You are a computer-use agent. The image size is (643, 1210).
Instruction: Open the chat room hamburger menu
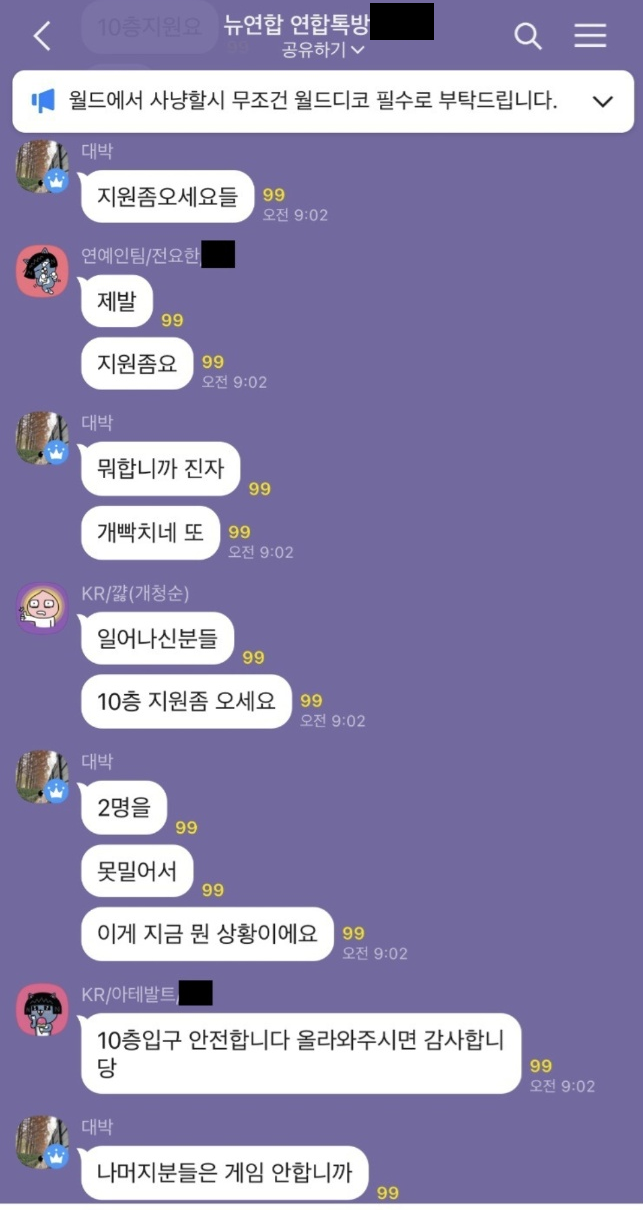(x=590, y=36)
